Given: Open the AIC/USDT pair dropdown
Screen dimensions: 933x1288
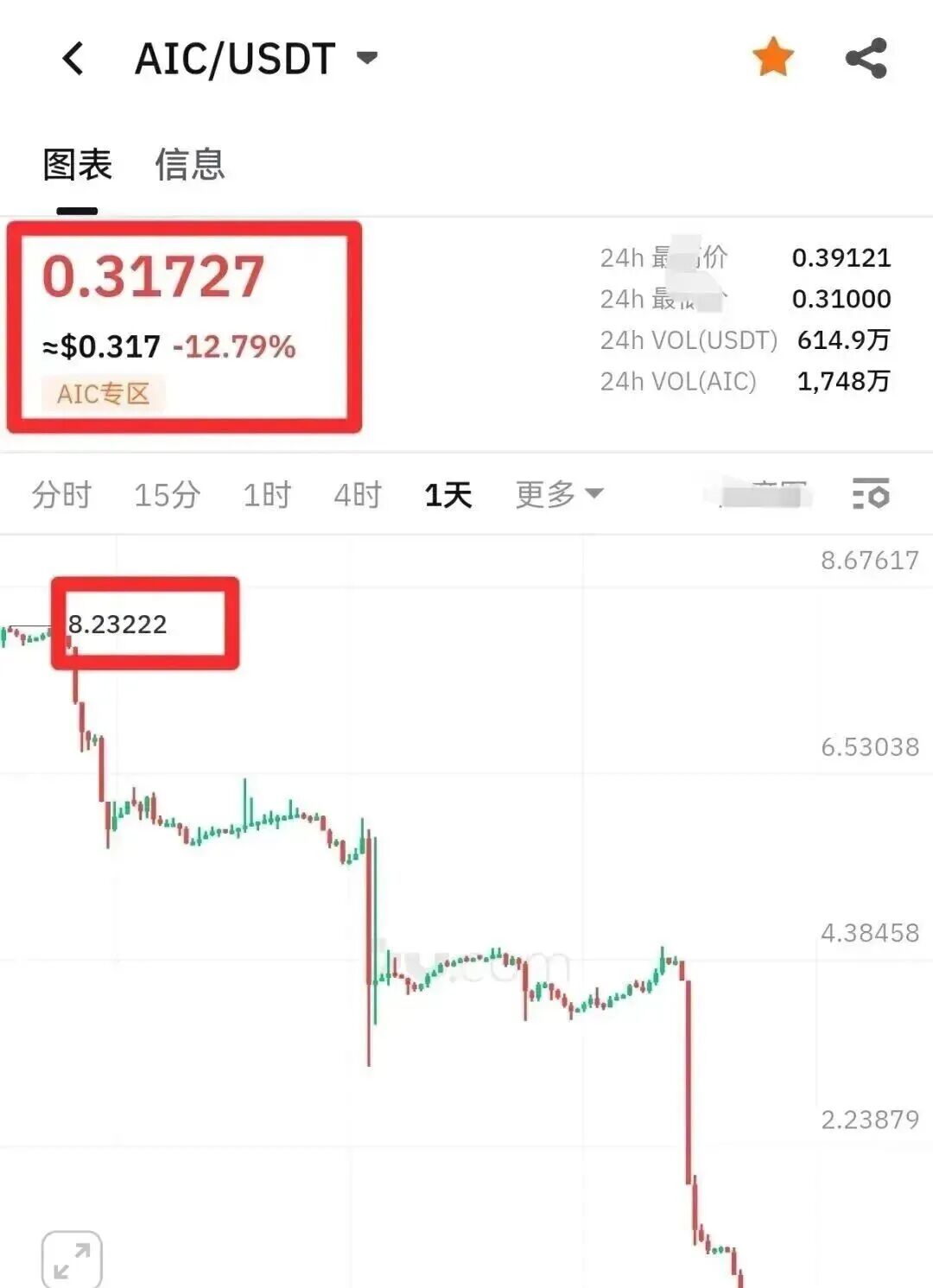Looking at the screenshot, I should pos(367,59).
